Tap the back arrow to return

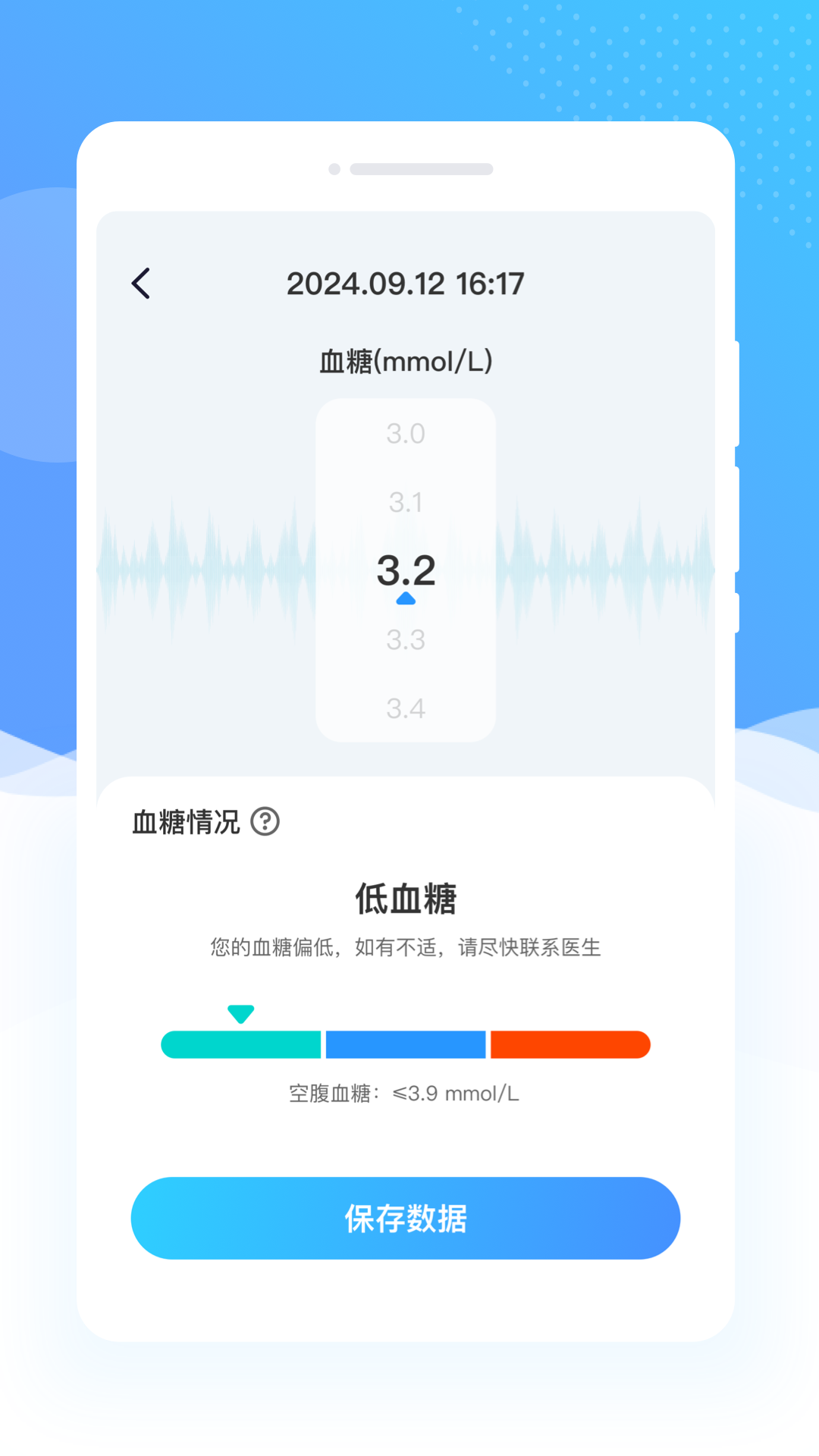[140, 283]
